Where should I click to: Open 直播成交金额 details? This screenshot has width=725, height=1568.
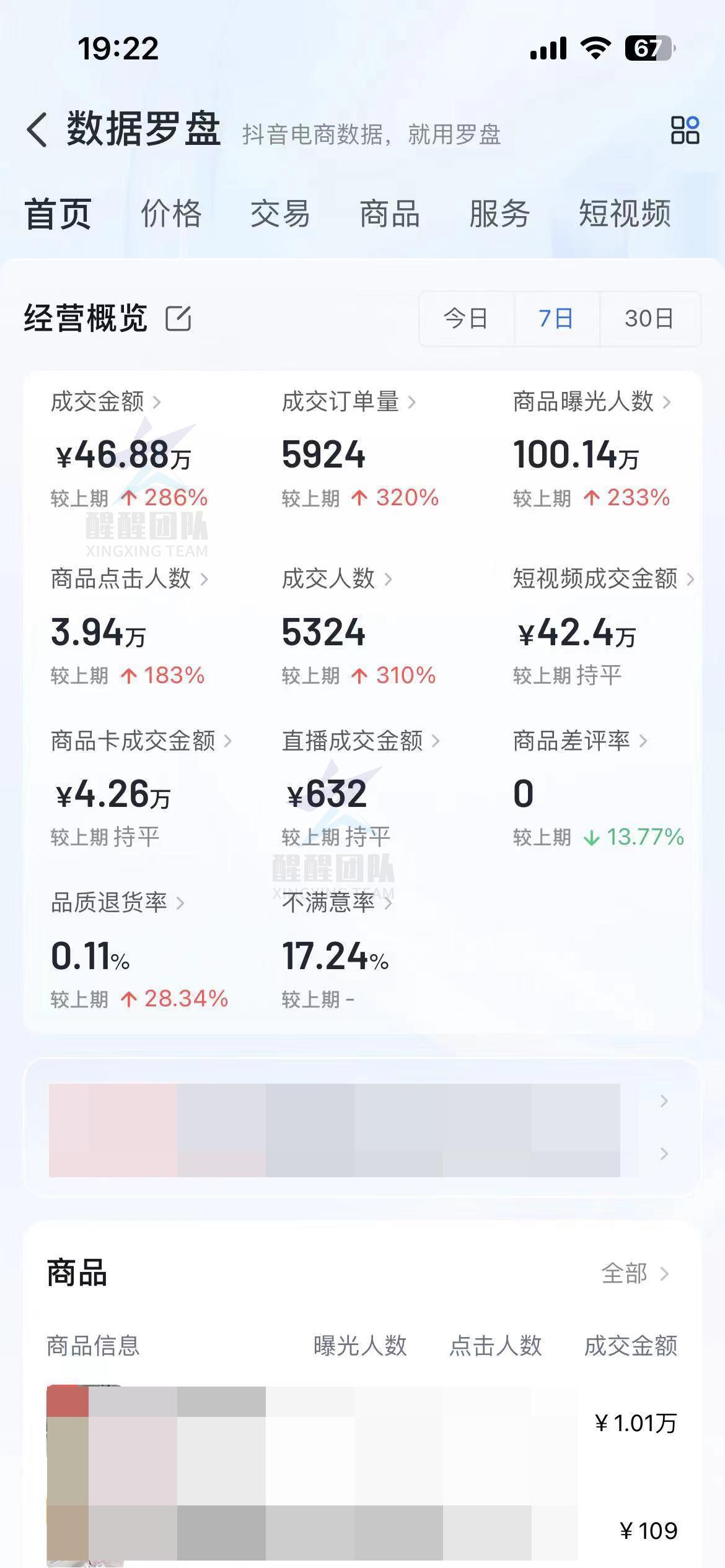(x=361, y=741)
